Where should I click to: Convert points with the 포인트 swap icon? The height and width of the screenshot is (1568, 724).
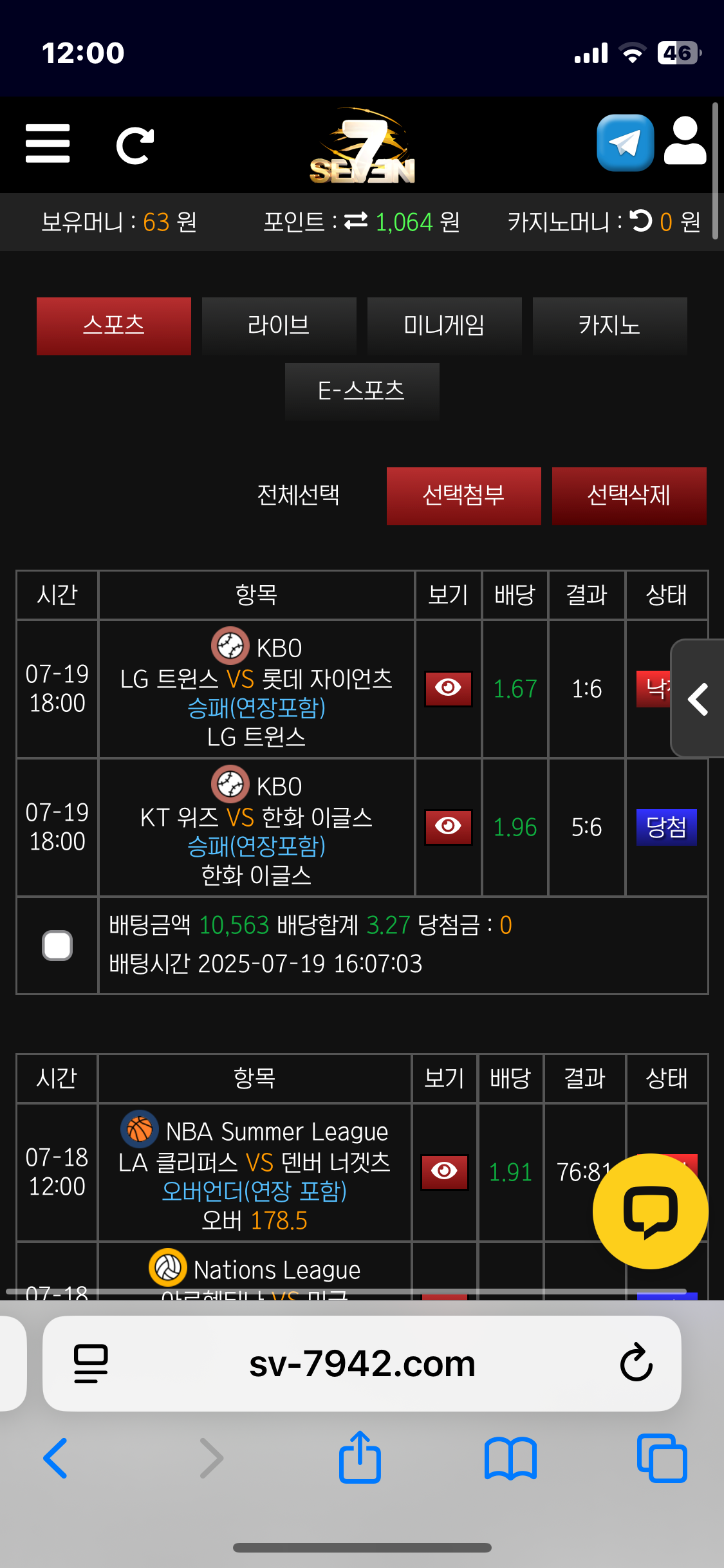pos(355,221)
